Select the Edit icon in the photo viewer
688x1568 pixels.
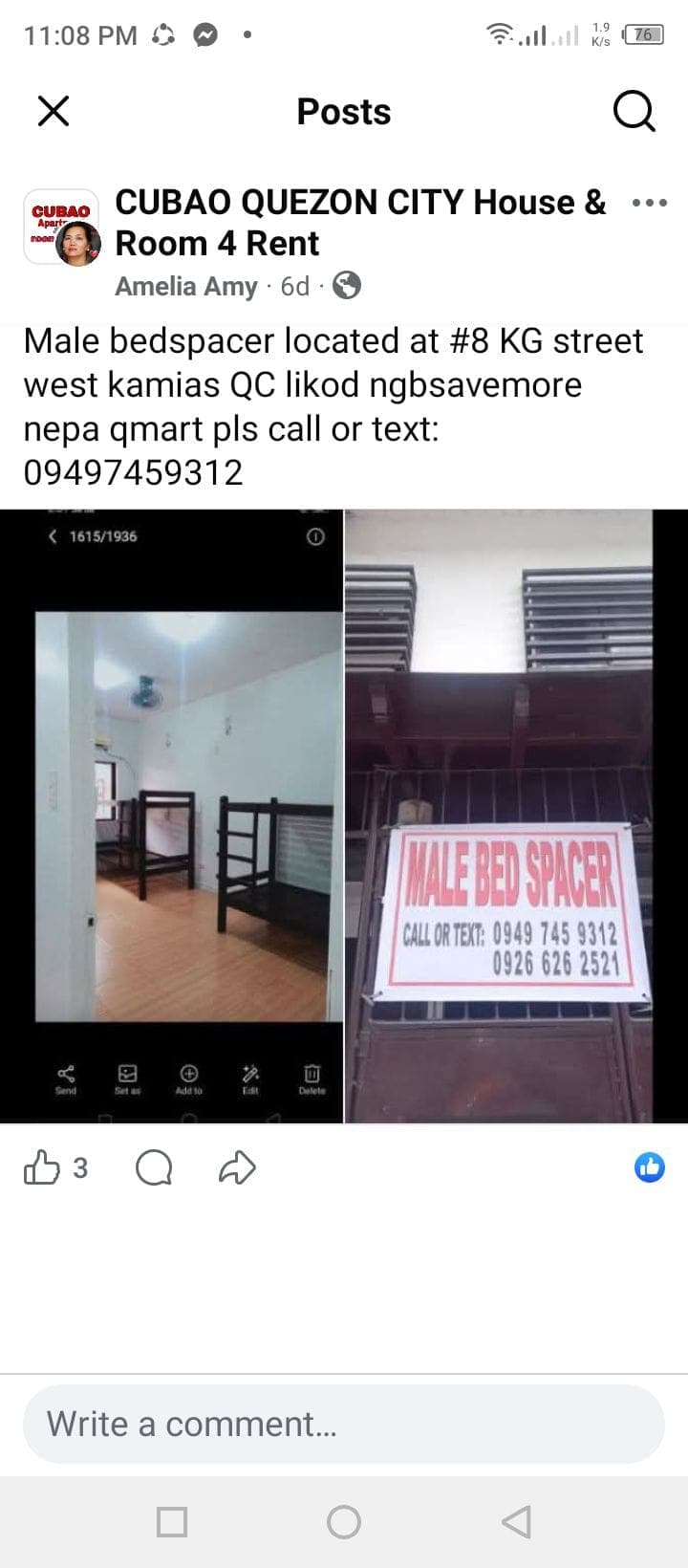tap(251, 1078)
